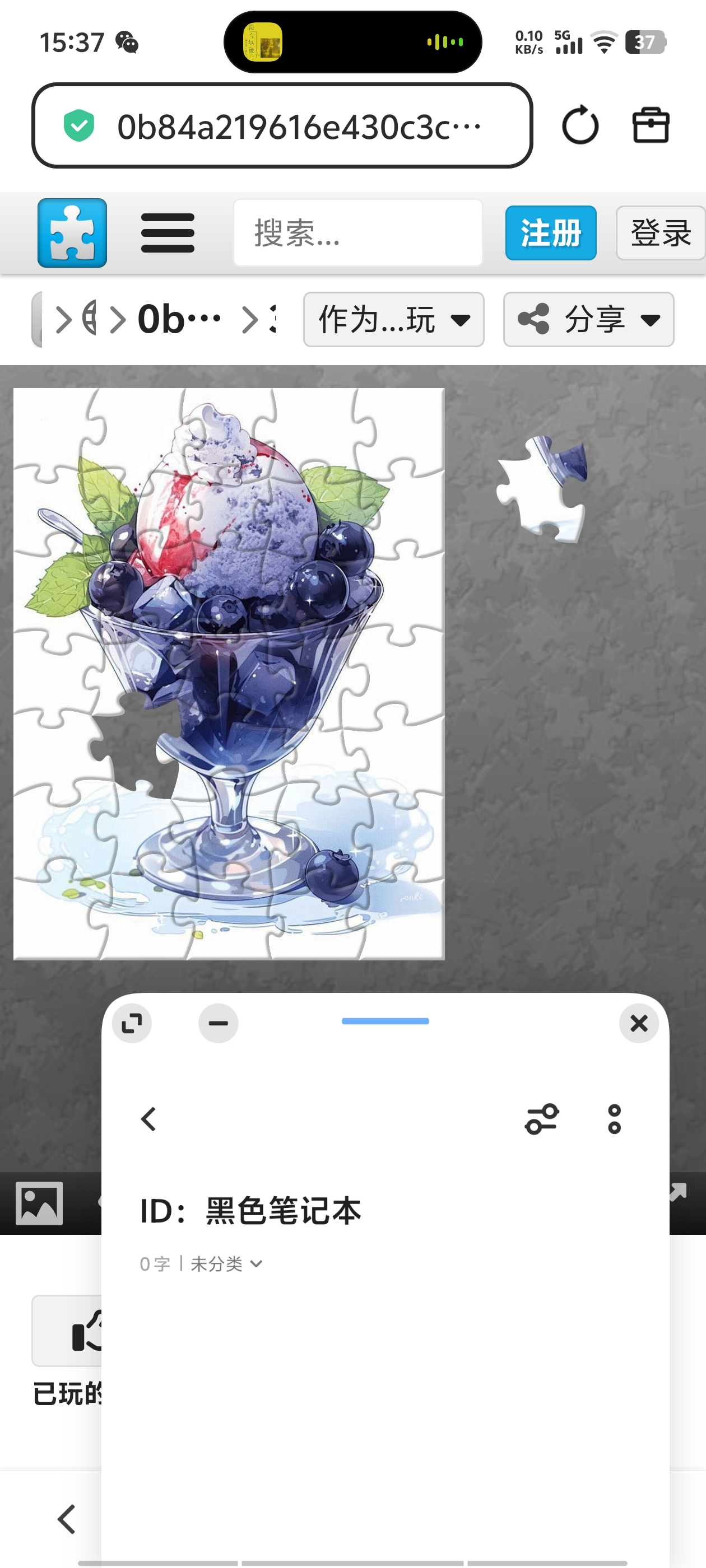706x1568 pixels.
Task: Open the note's more options menu
Action: pos(614,1119)
